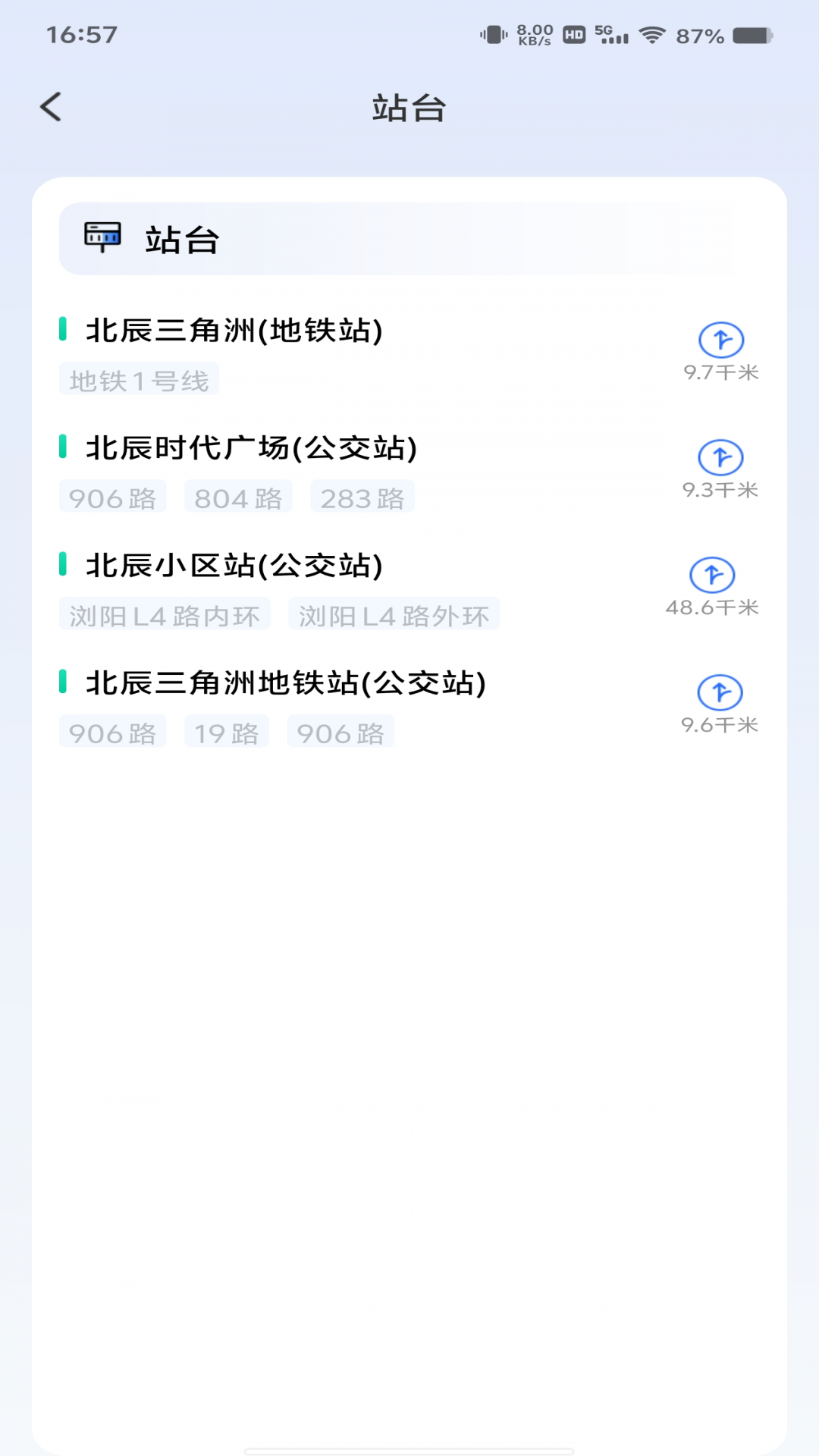
Task: Open 北辰时代广场(公交站) station details
Action: point(251,448)
